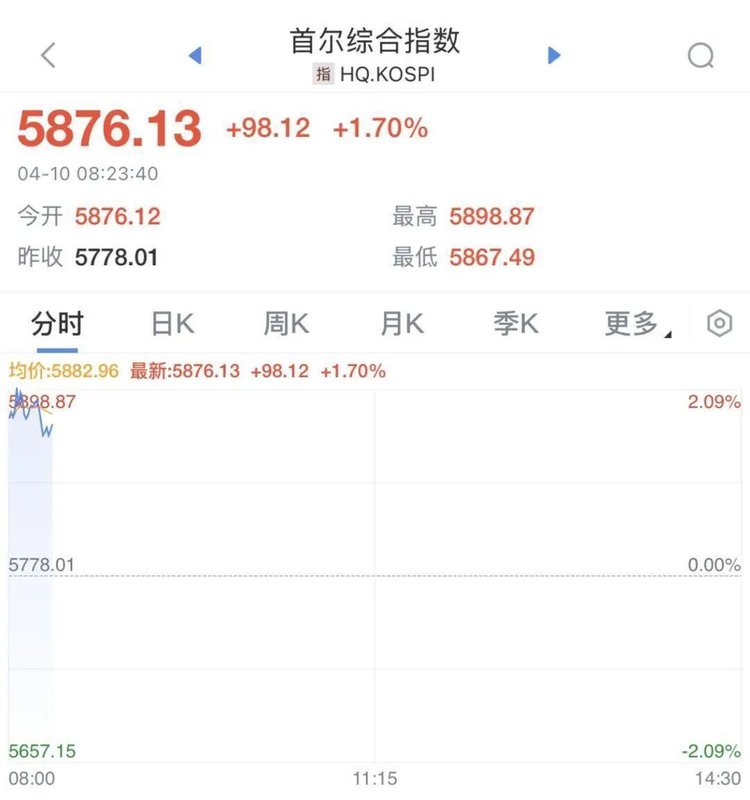This screenshot has width=750, height=800.
Task: Open the 季K quarterly chart tab
Action: [x=514, y=322]
